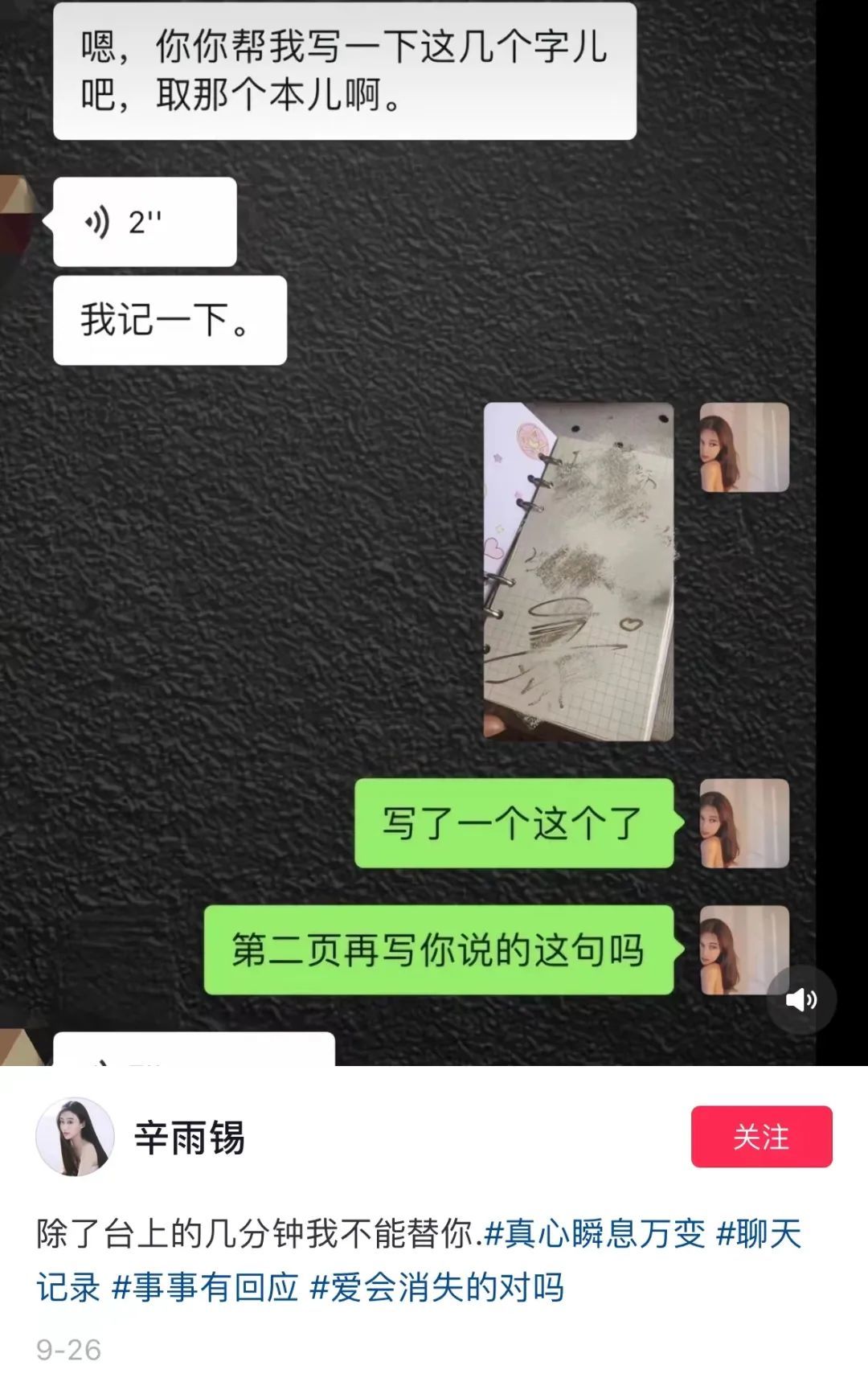Open hashtag #真心瞬息万变
The height and width of the screenshot is (1390, 868).
click(595, 1233)
